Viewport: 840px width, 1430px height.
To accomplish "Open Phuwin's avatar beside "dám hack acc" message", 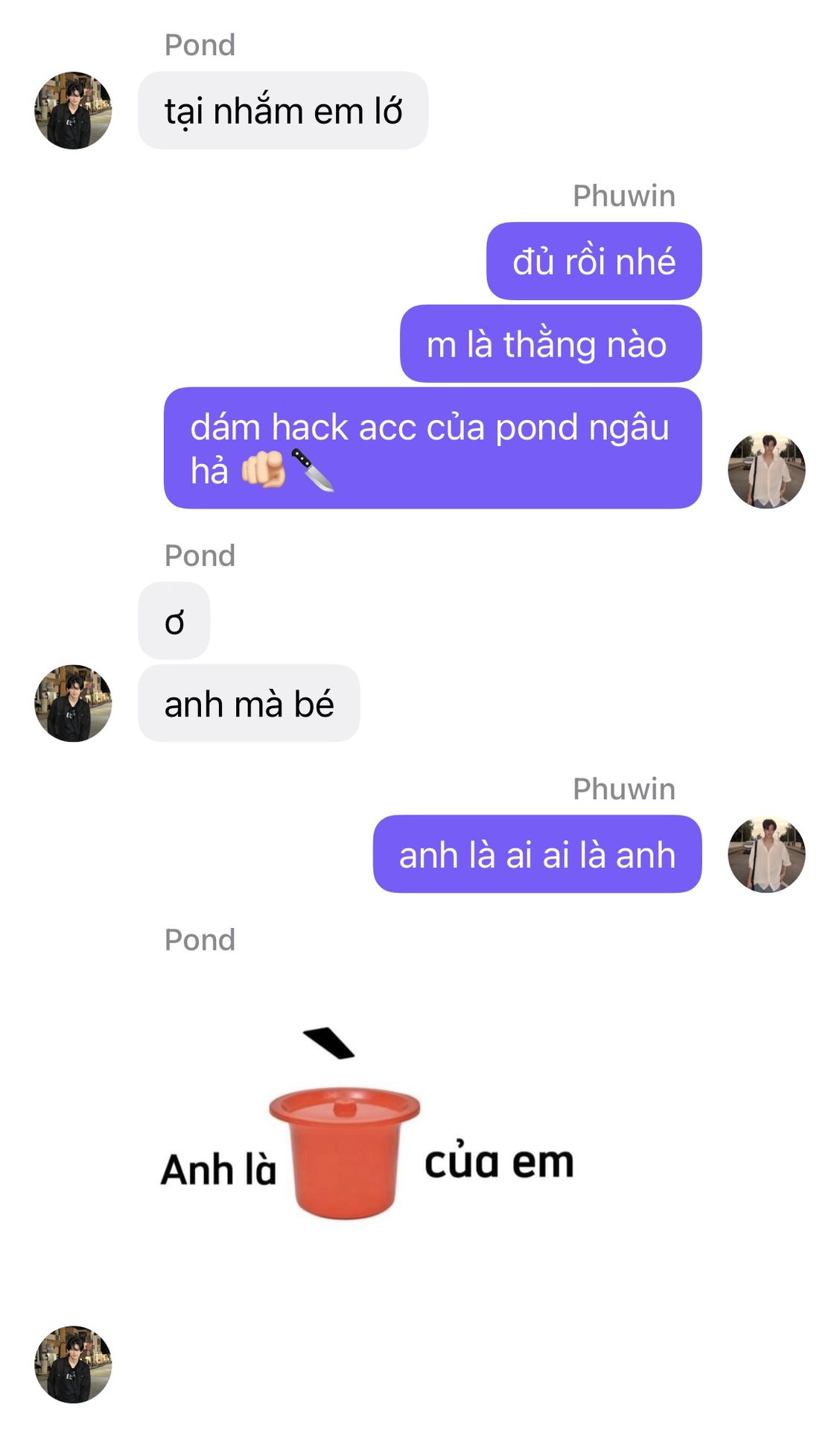I will click(766, 470).
